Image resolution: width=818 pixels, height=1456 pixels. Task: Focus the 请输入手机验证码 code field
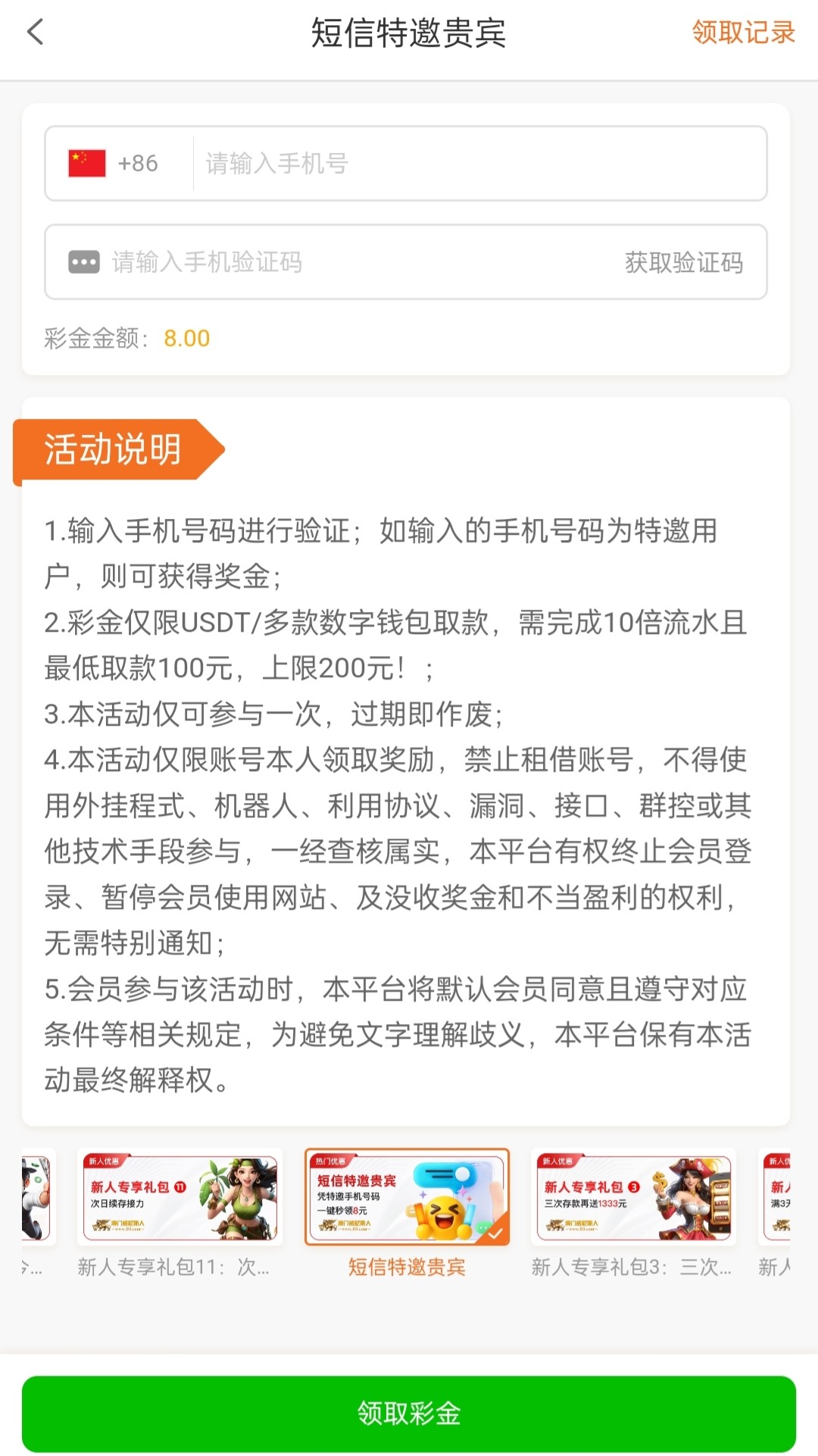[341, 262]
